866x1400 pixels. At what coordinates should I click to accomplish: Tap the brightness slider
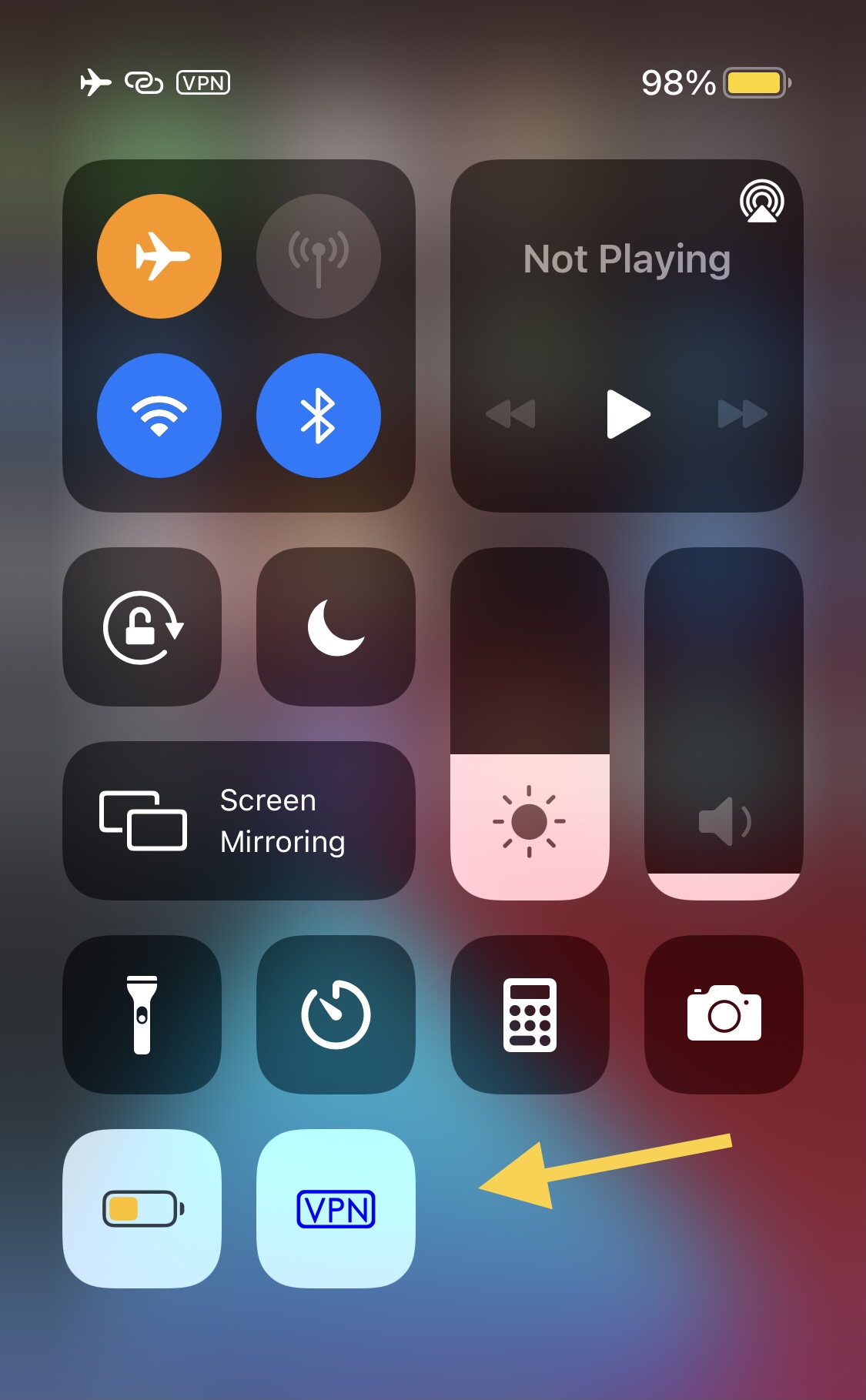point(530,723)
